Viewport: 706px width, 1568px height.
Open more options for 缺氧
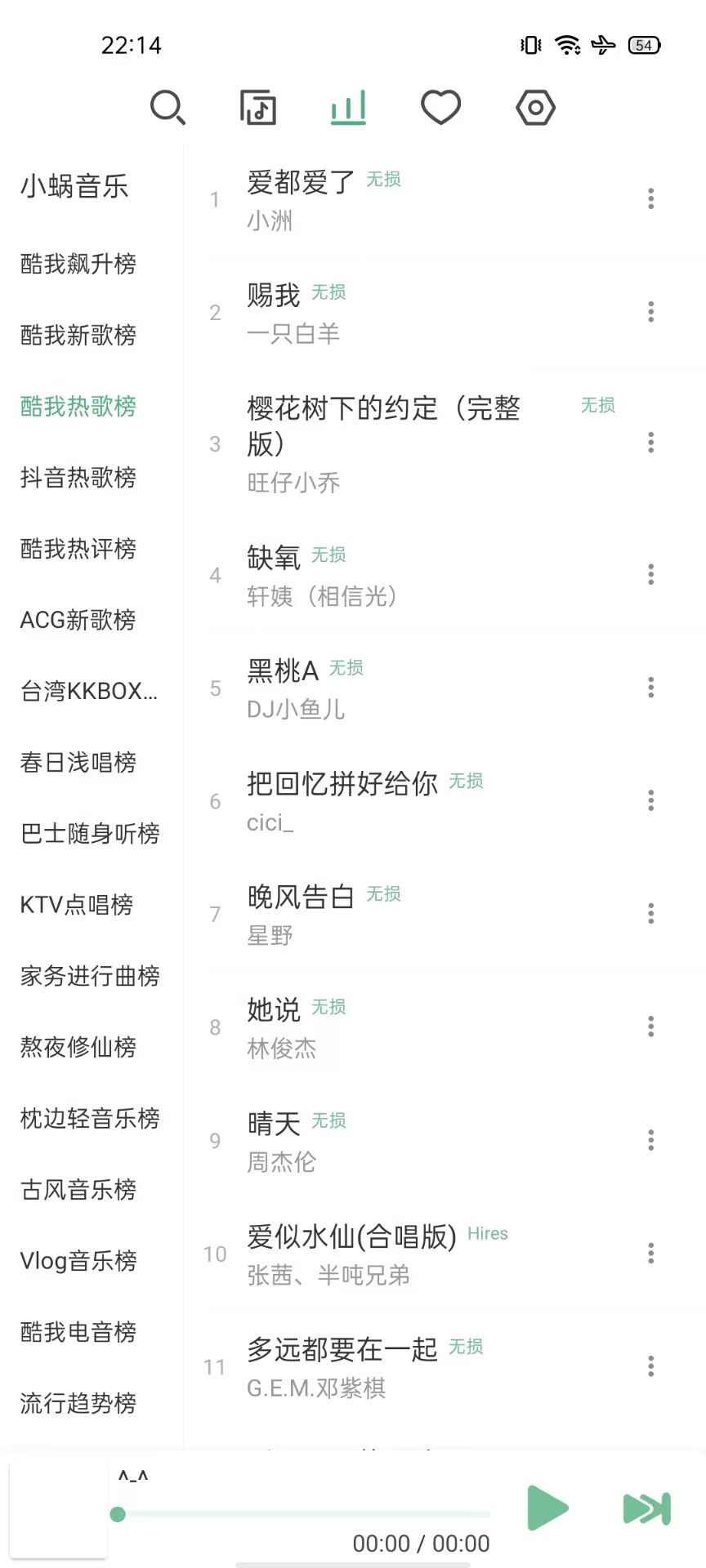tap(650, 575)
